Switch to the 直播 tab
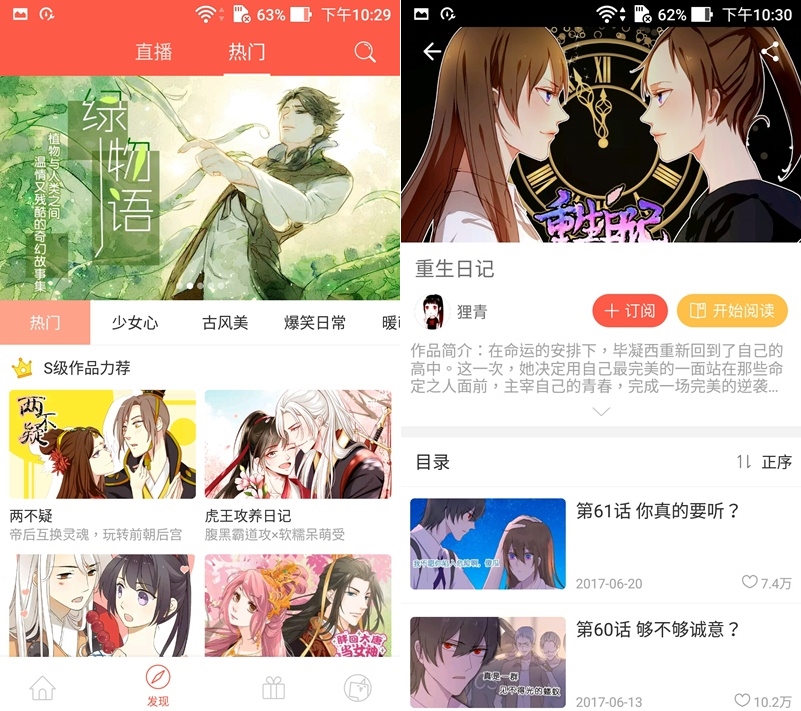 [x=154, y=52]
